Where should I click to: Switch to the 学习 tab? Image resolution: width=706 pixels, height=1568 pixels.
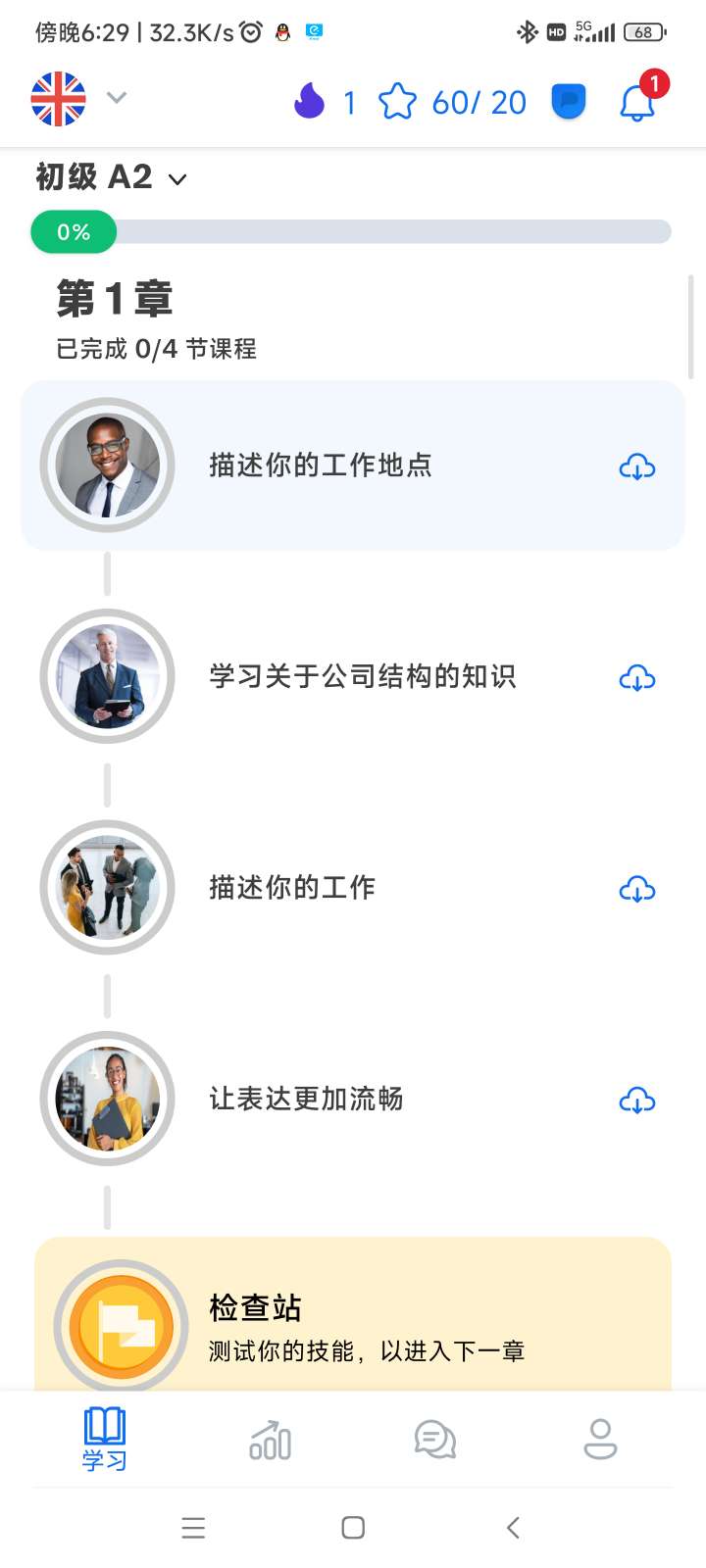(104, 1439)
